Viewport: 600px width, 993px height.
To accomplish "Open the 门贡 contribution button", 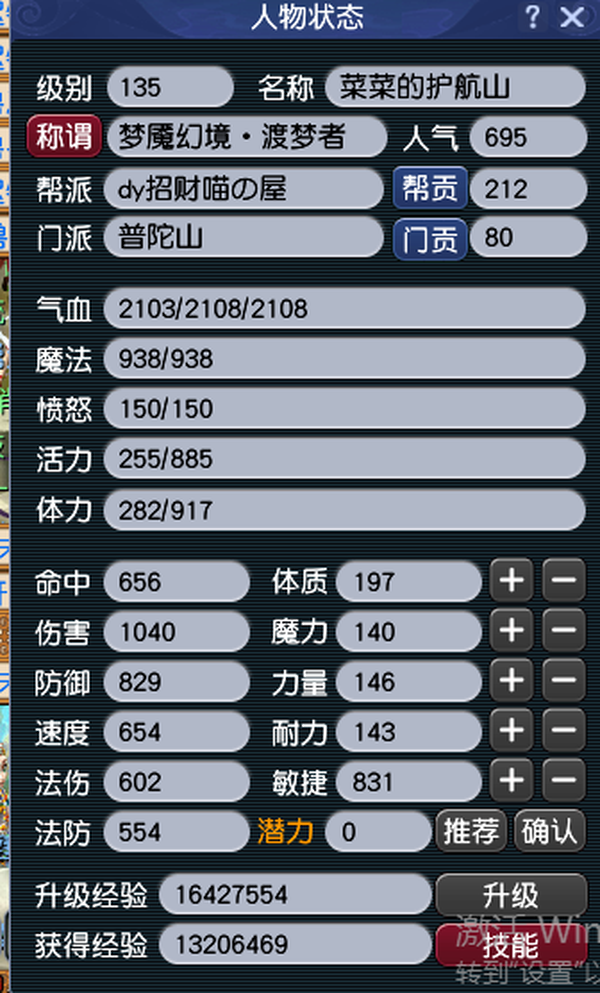I will pos(429,238).
